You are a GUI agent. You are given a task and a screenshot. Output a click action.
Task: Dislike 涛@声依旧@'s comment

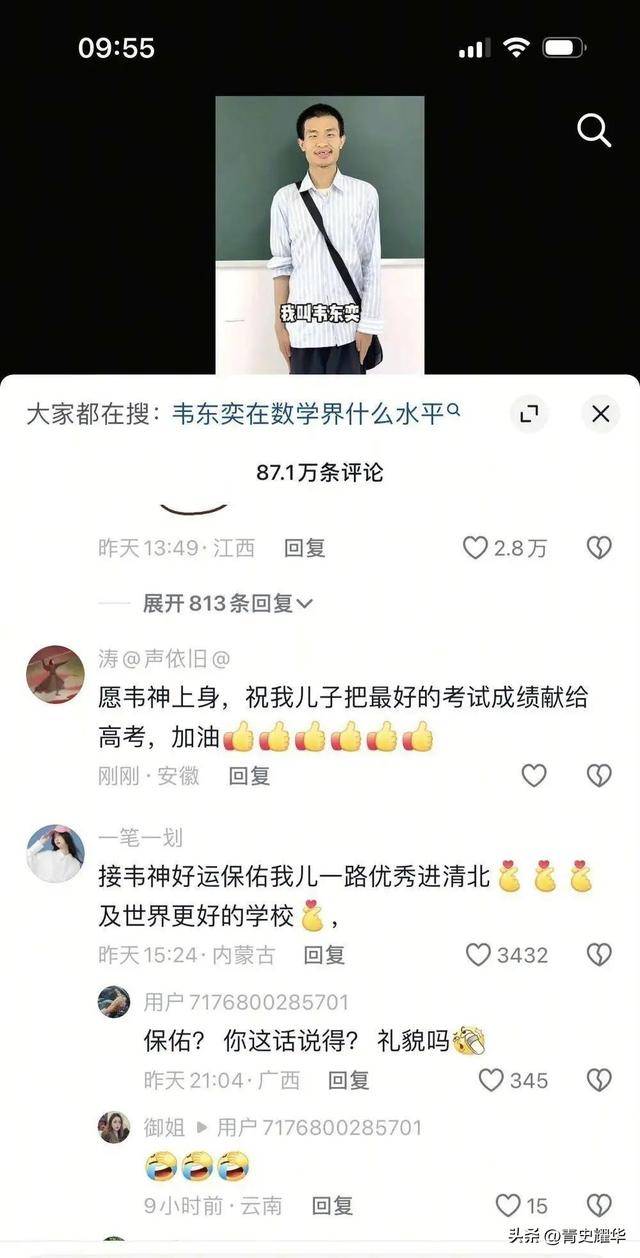pyautogui.click(x=598, y=775)
